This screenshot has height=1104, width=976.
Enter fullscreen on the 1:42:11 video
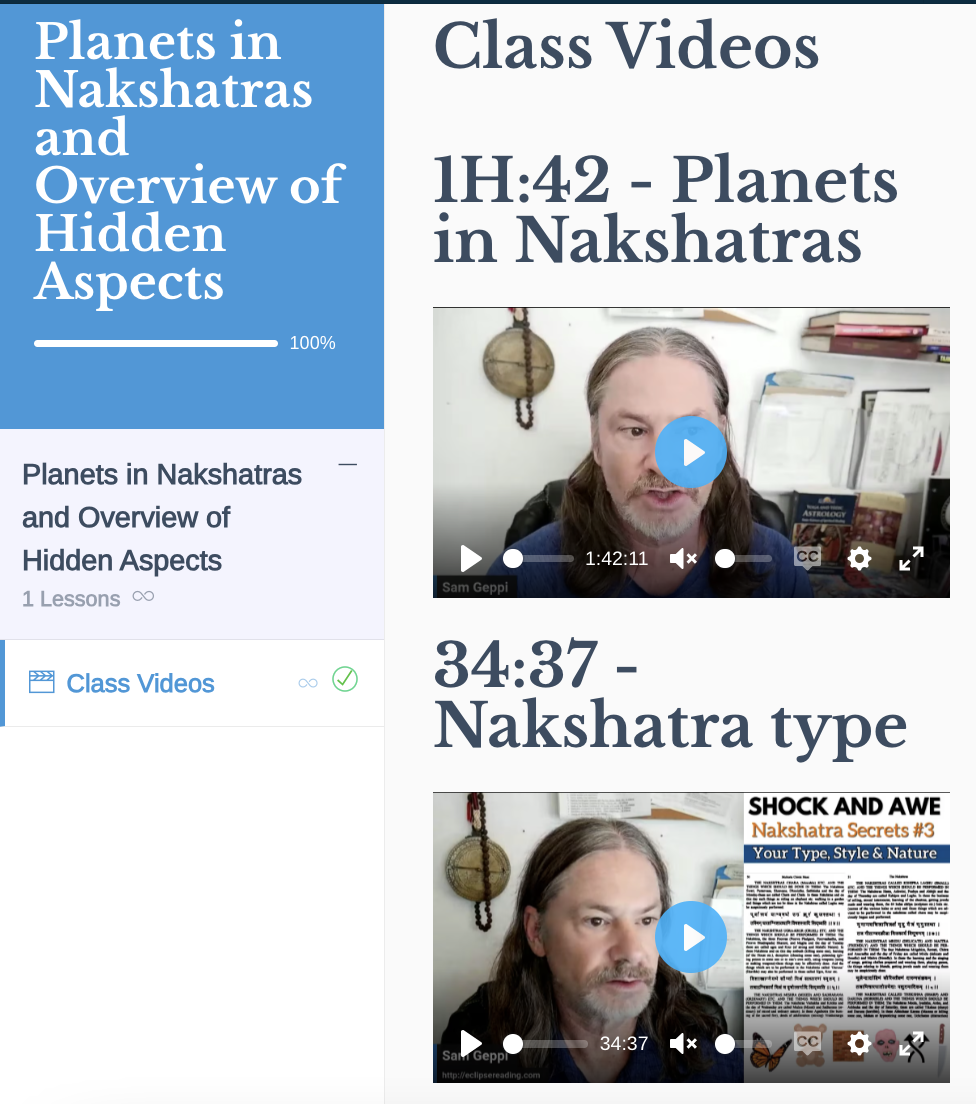911,559
